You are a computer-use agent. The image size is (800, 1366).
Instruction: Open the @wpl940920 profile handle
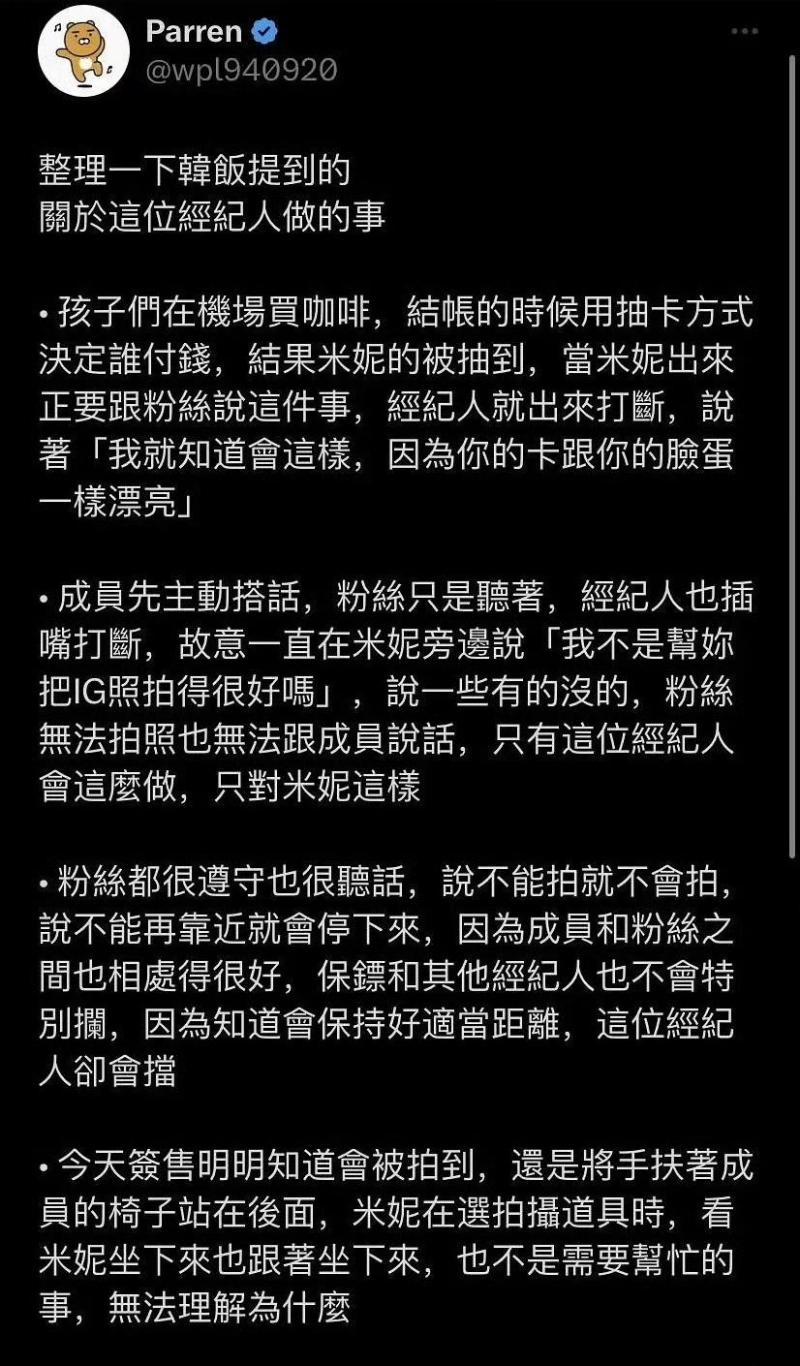(241, 71)
